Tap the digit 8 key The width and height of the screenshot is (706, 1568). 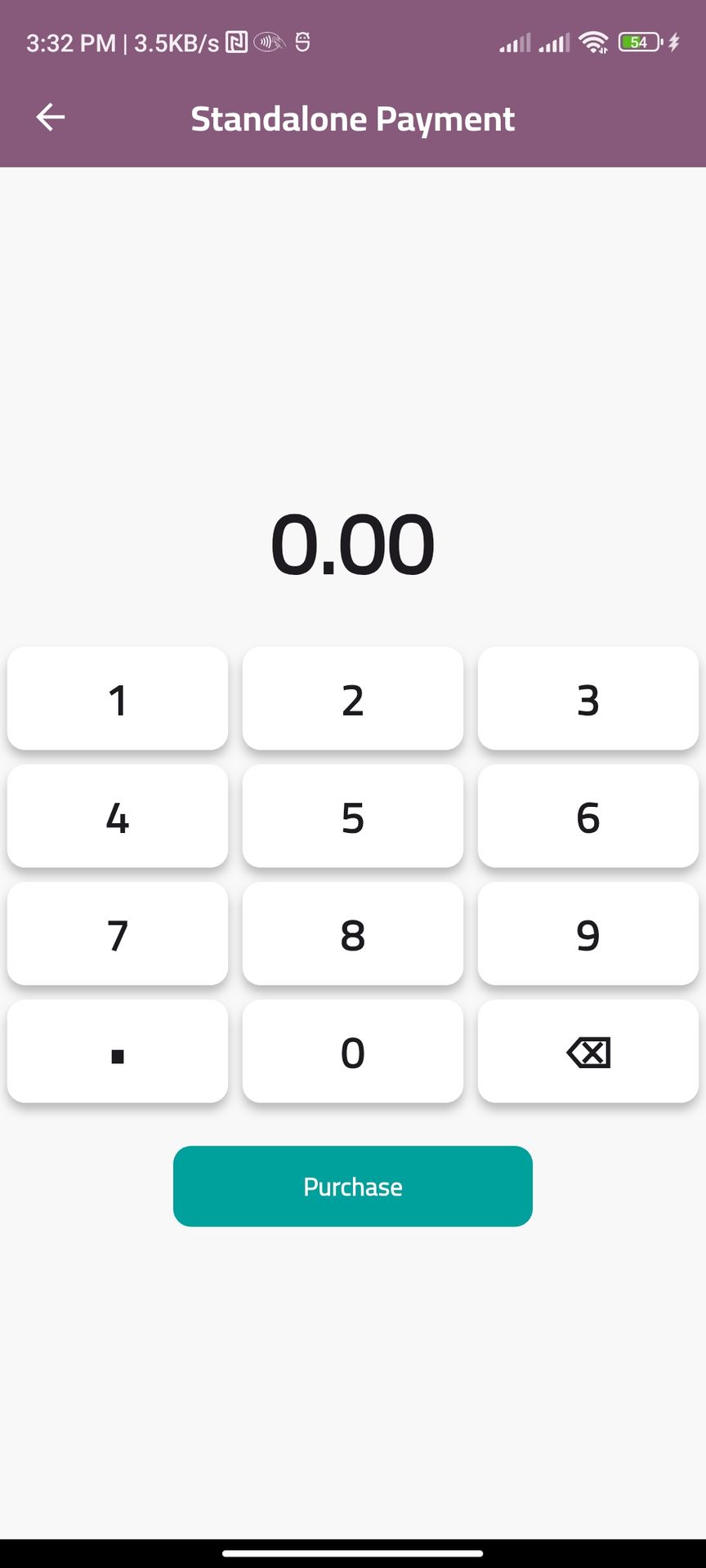[x=353, y=934]
